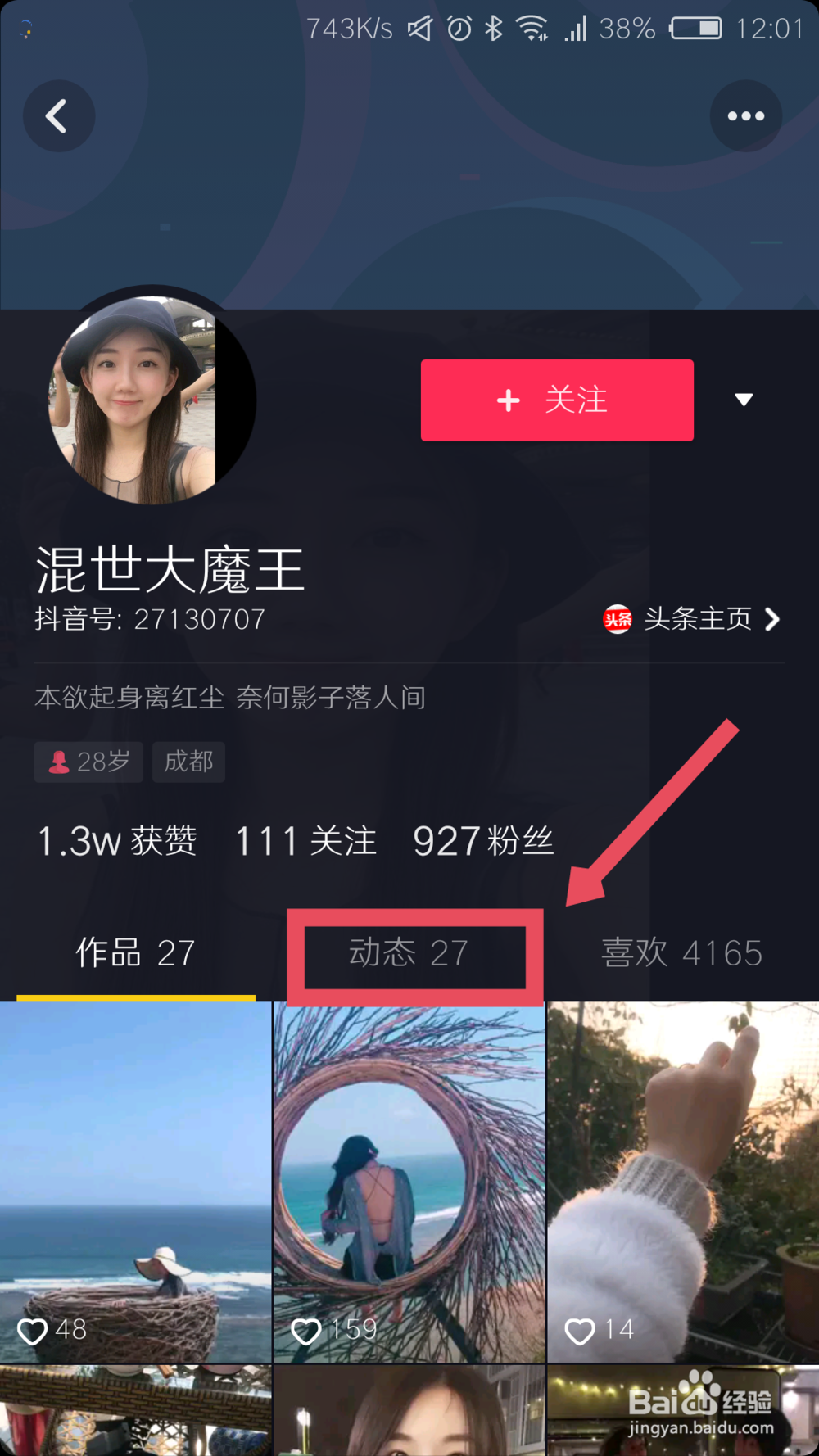Switch to the 喜欢 4165 tab
The width and height of the screenshot is (819, 1456).
click(x=681, y=952)
